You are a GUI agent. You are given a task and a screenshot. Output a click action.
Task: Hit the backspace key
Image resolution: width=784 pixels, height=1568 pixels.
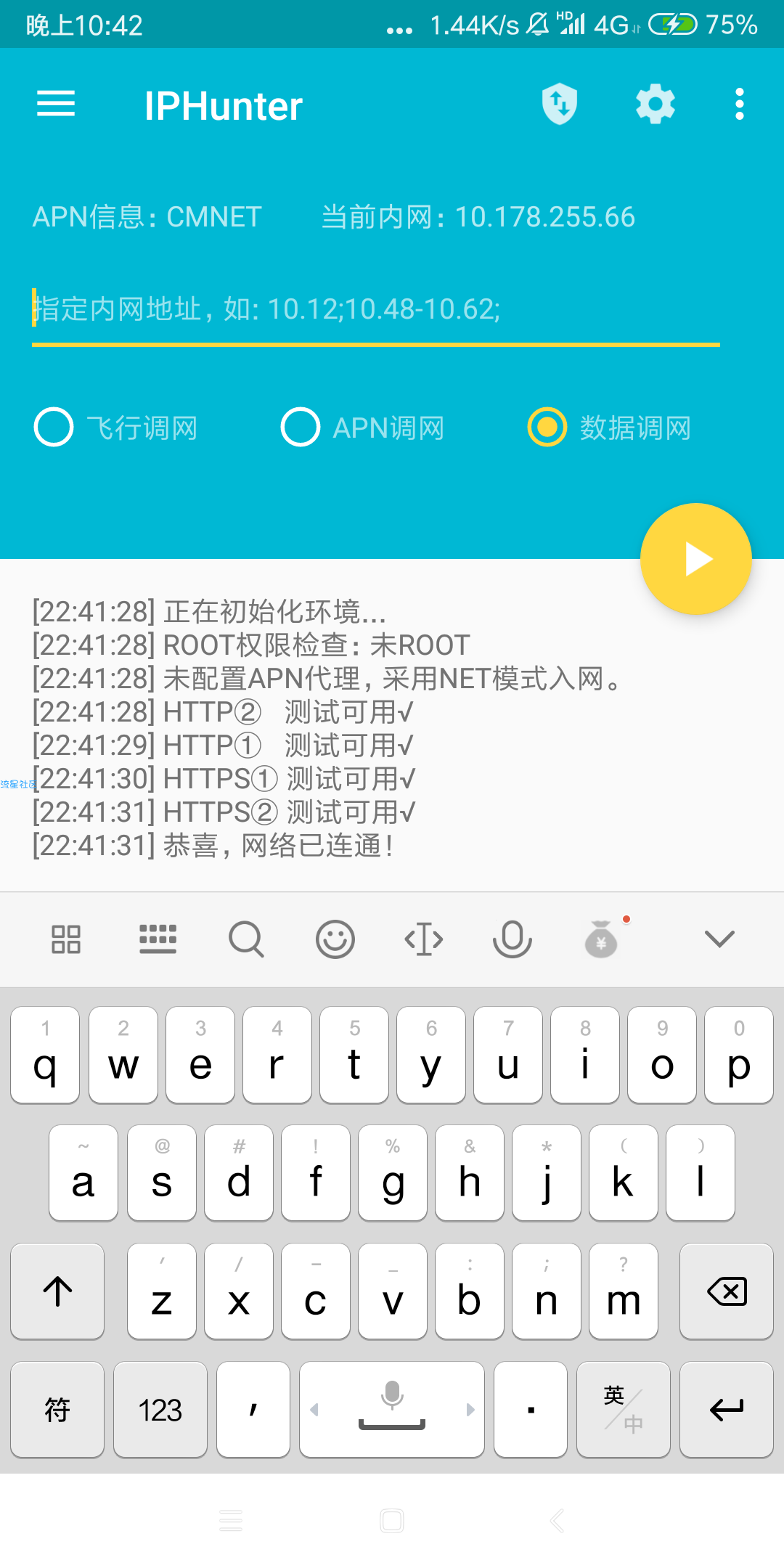click(726, 1291)
